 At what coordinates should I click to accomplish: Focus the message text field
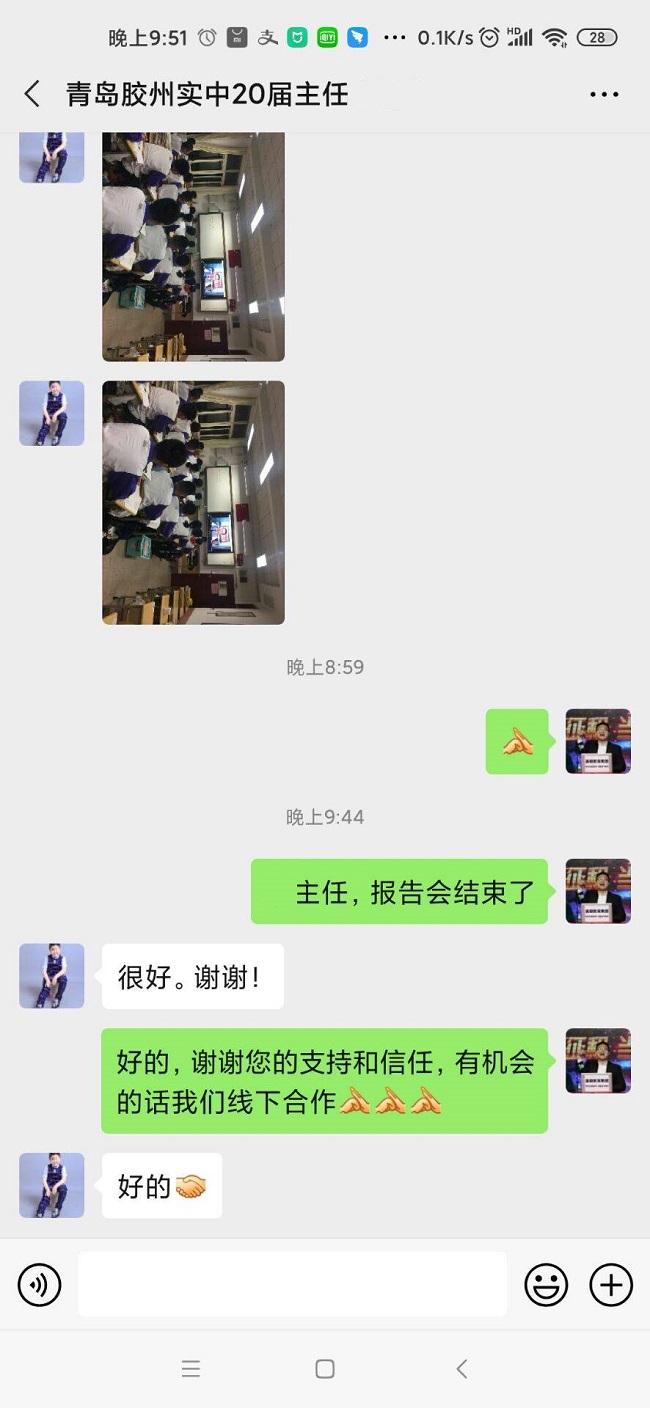[x=292, y=1284]
